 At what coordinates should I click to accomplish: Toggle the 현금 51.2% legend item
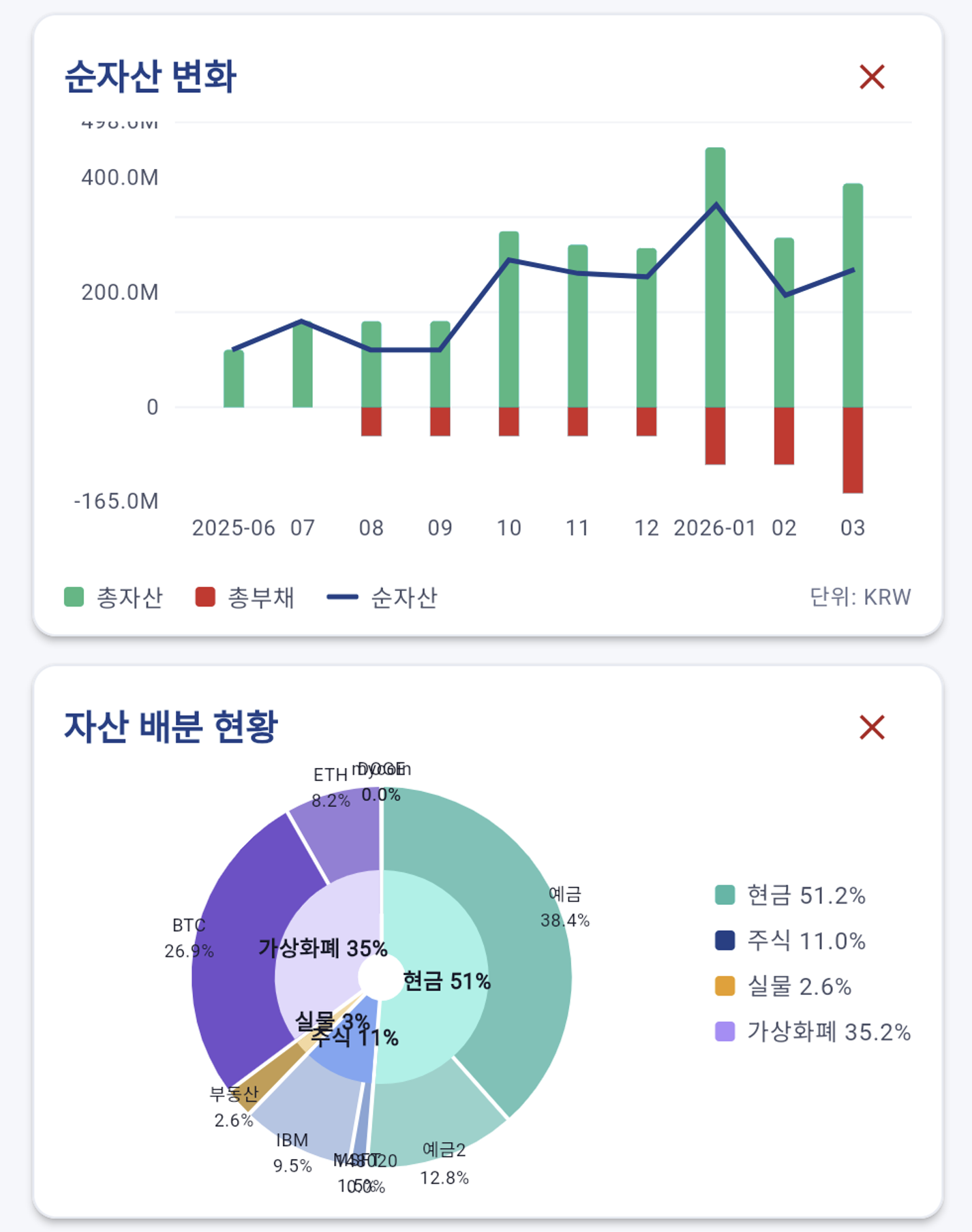click(x=790, y=895)
